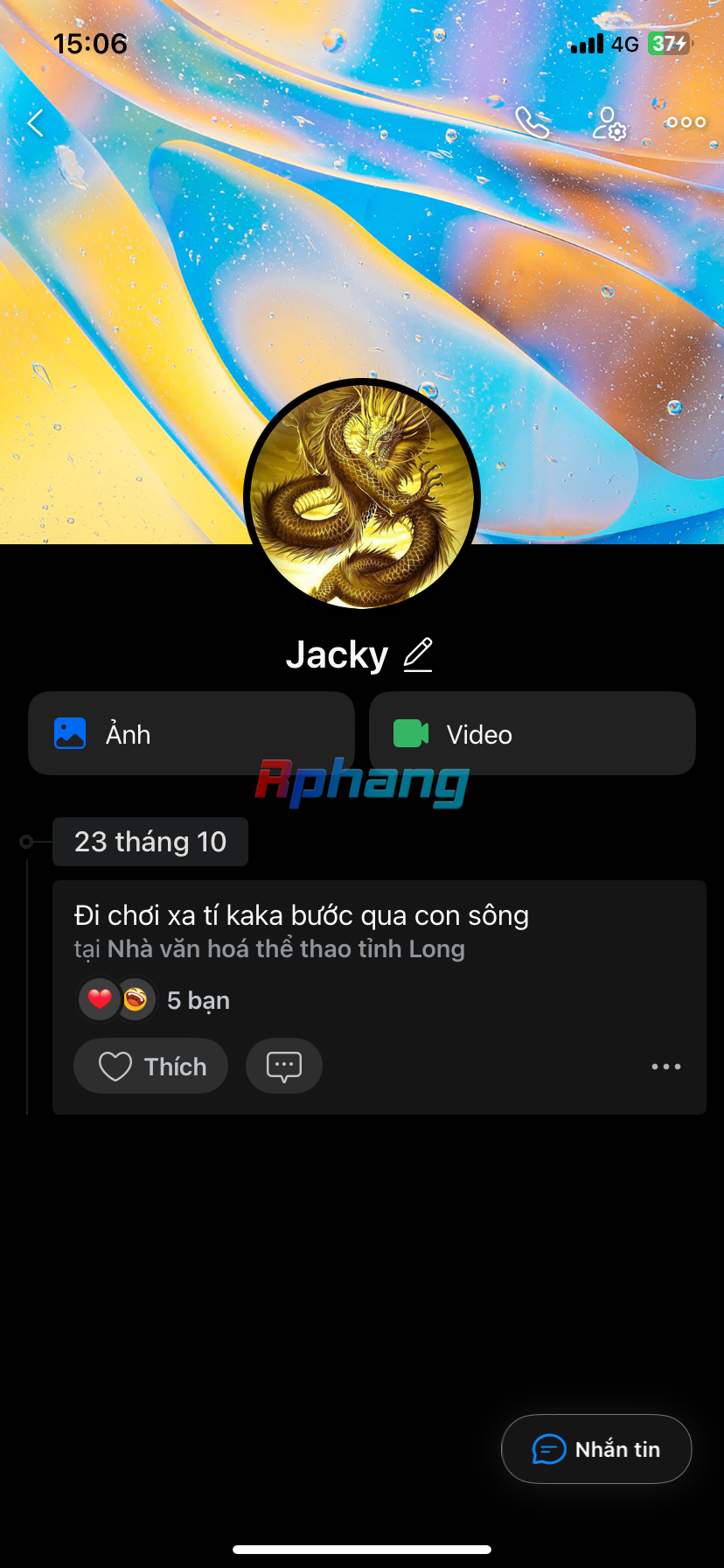This screenshot has height=1568, width=724.
Task: Edit Jacky's nickname with the pencil icon
Action: click(x=418, y=654)
